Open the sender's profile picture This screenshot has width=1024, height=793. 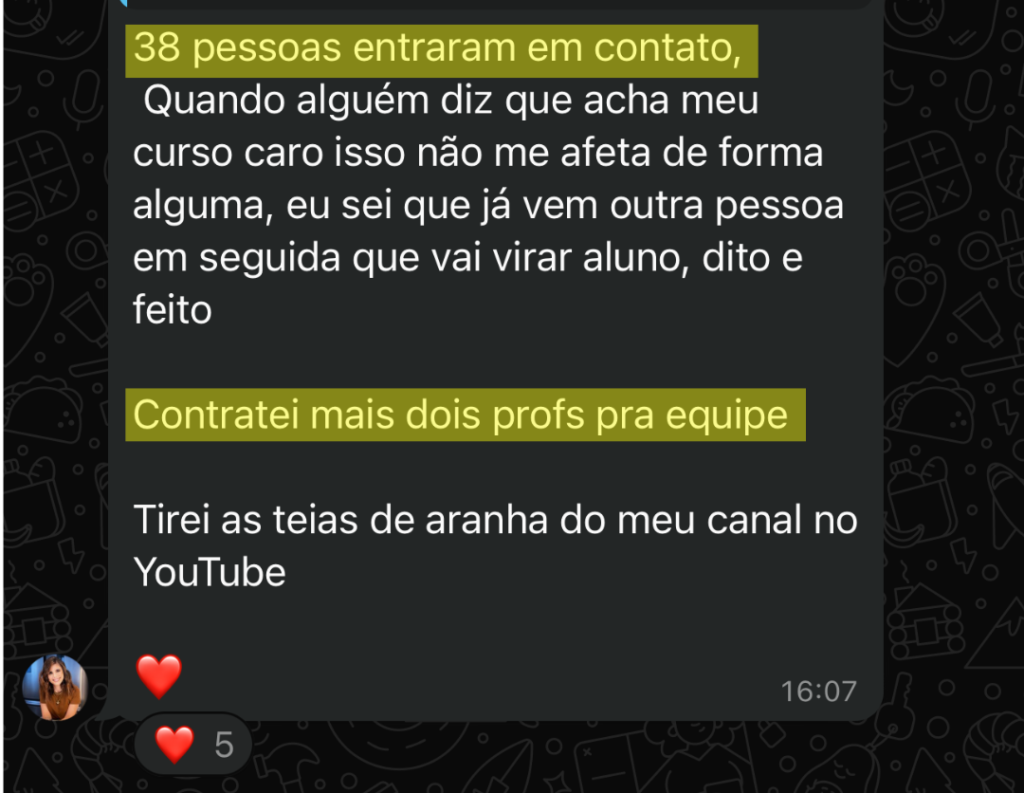click(x=56, y=688)
